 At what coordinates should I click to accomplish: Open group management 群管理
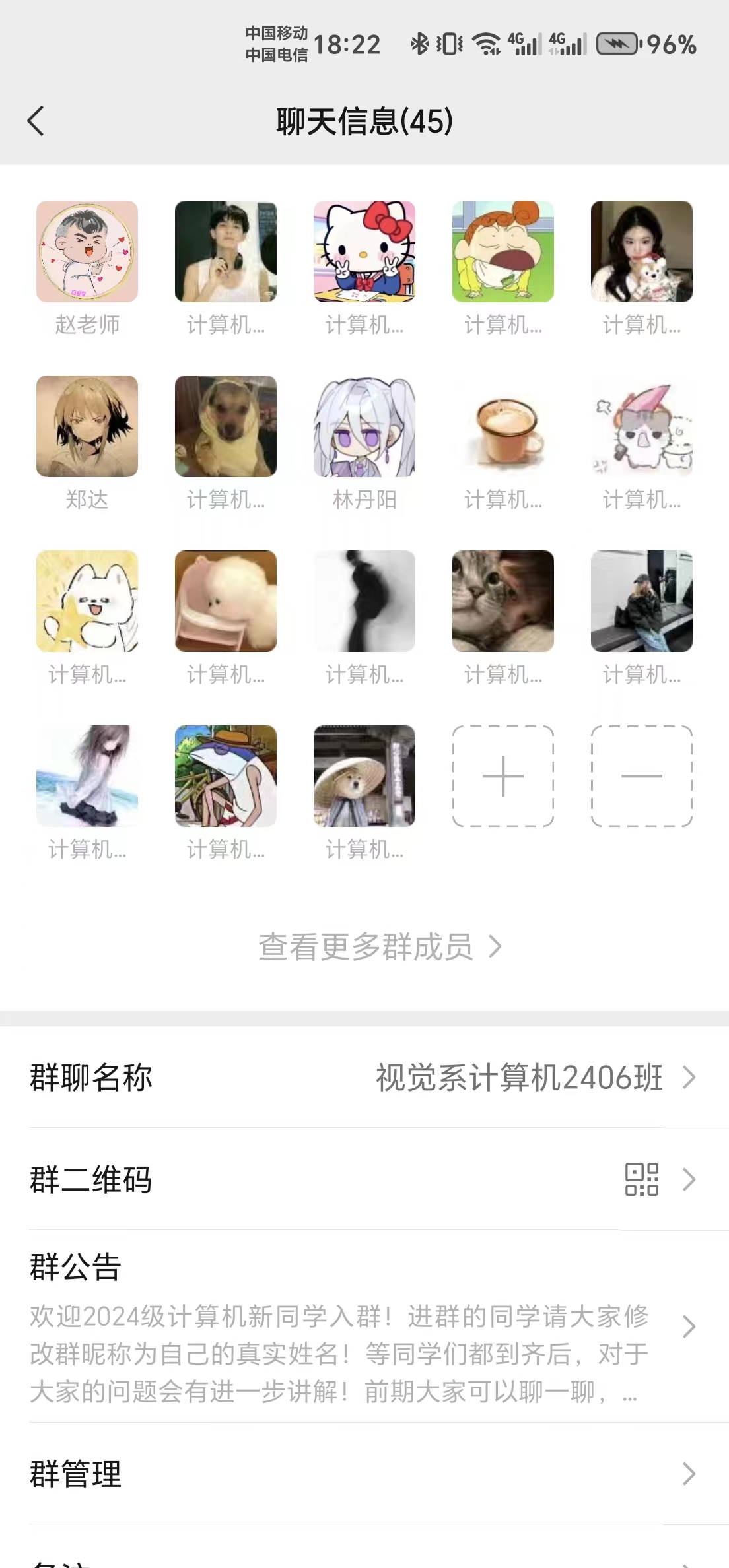pos(364,1474)
